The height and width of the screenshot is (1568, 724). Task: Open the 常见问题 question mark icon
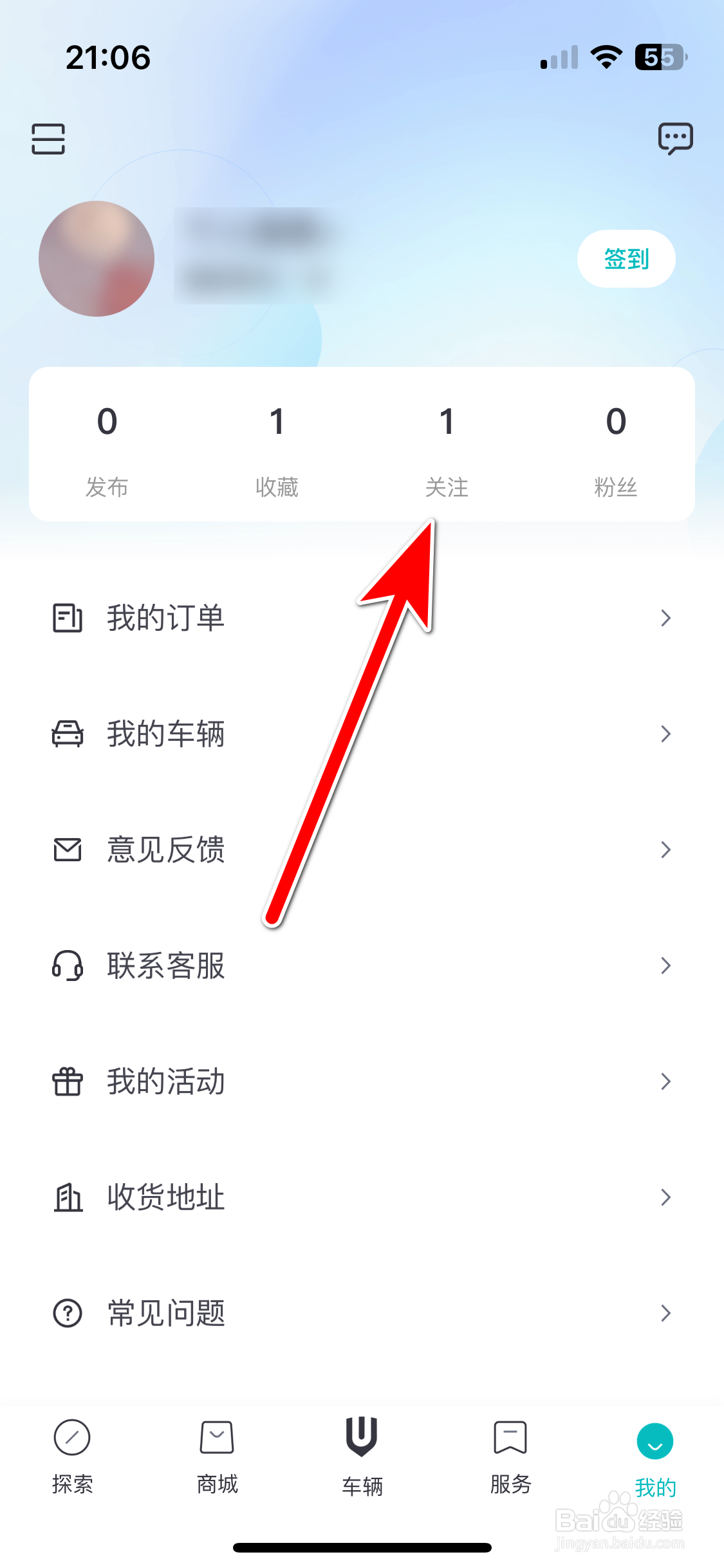[67, 1313]
